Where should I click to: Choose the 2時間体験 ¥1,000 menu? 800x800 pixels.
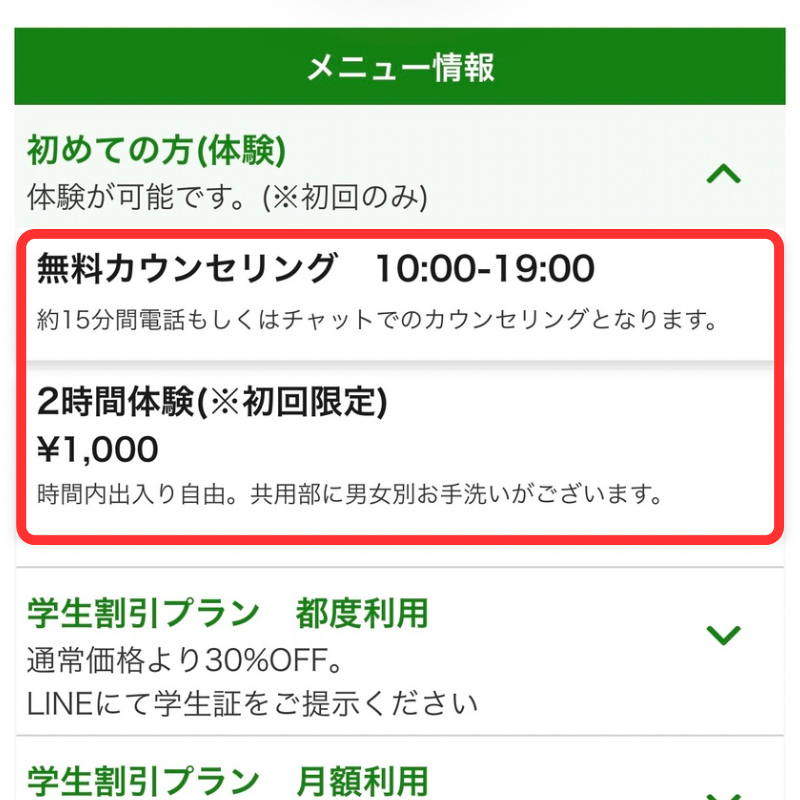coord(400,448)
